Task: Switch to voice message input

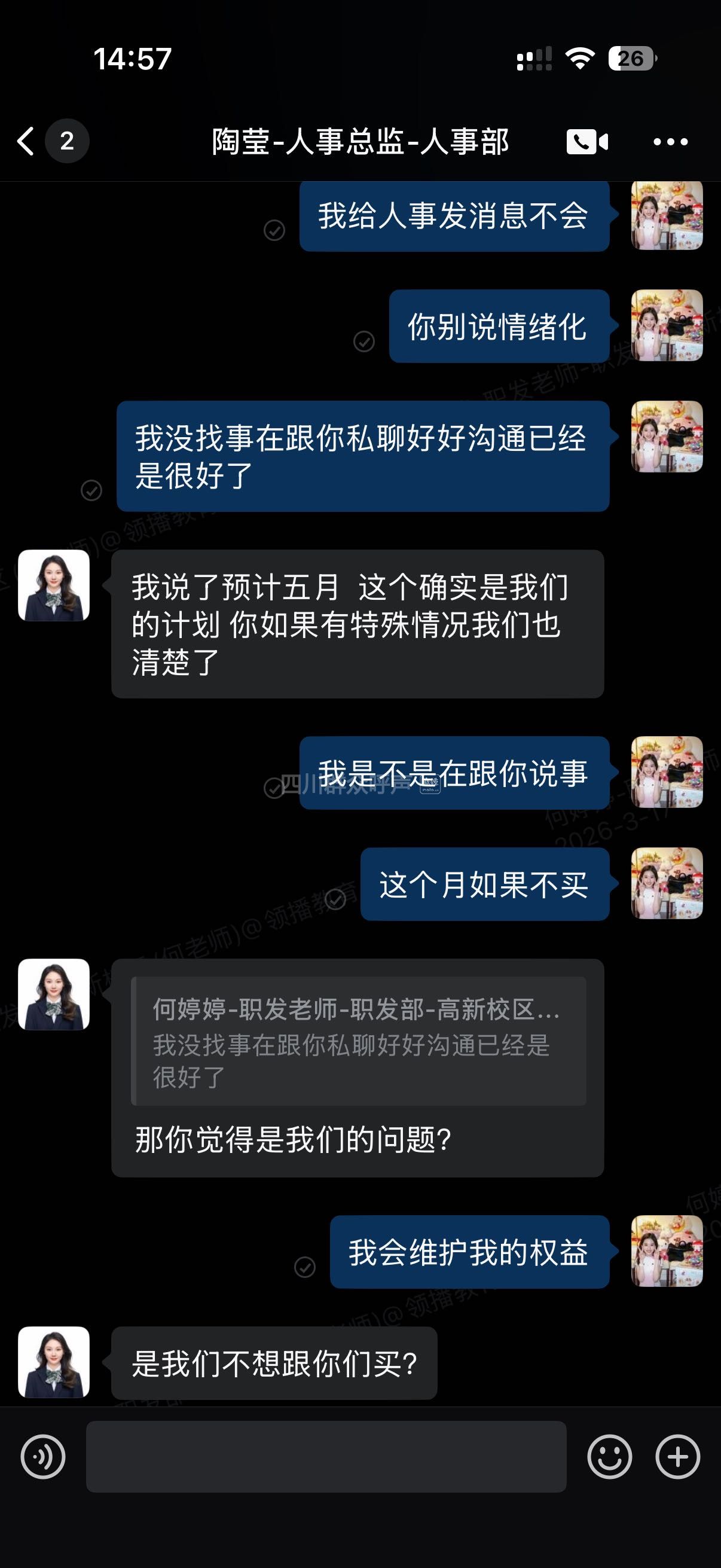Action: pyautogui.click(x=42, y=1457)
